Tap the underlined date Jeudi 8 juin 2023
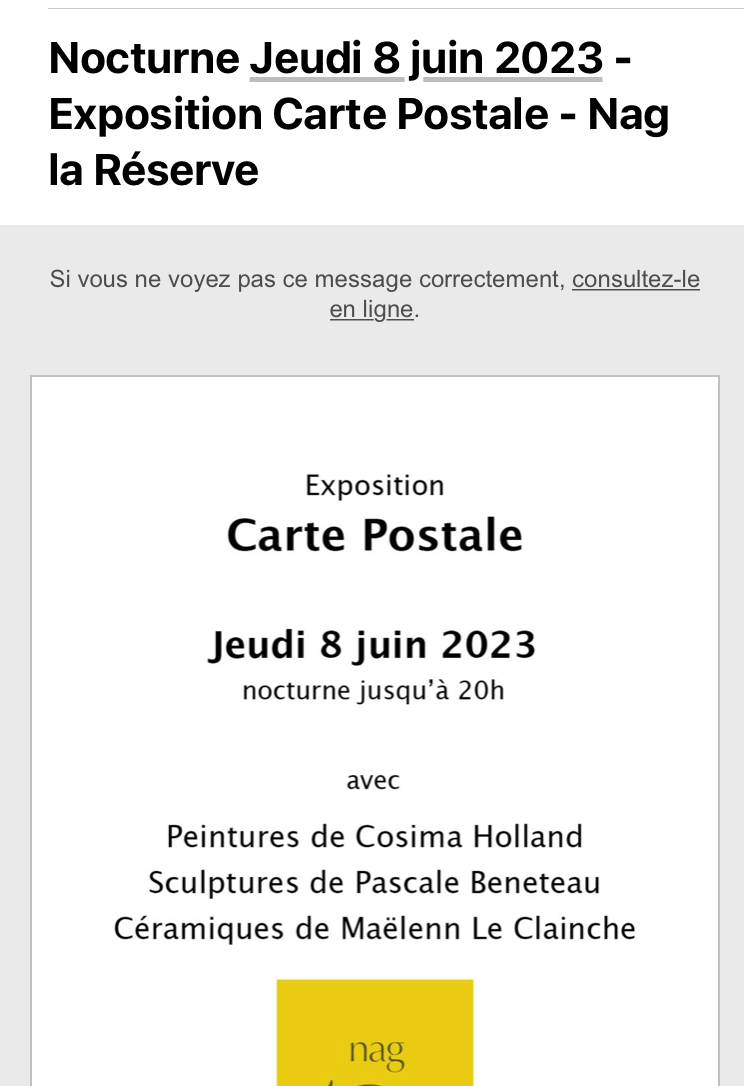 (426, 60)
